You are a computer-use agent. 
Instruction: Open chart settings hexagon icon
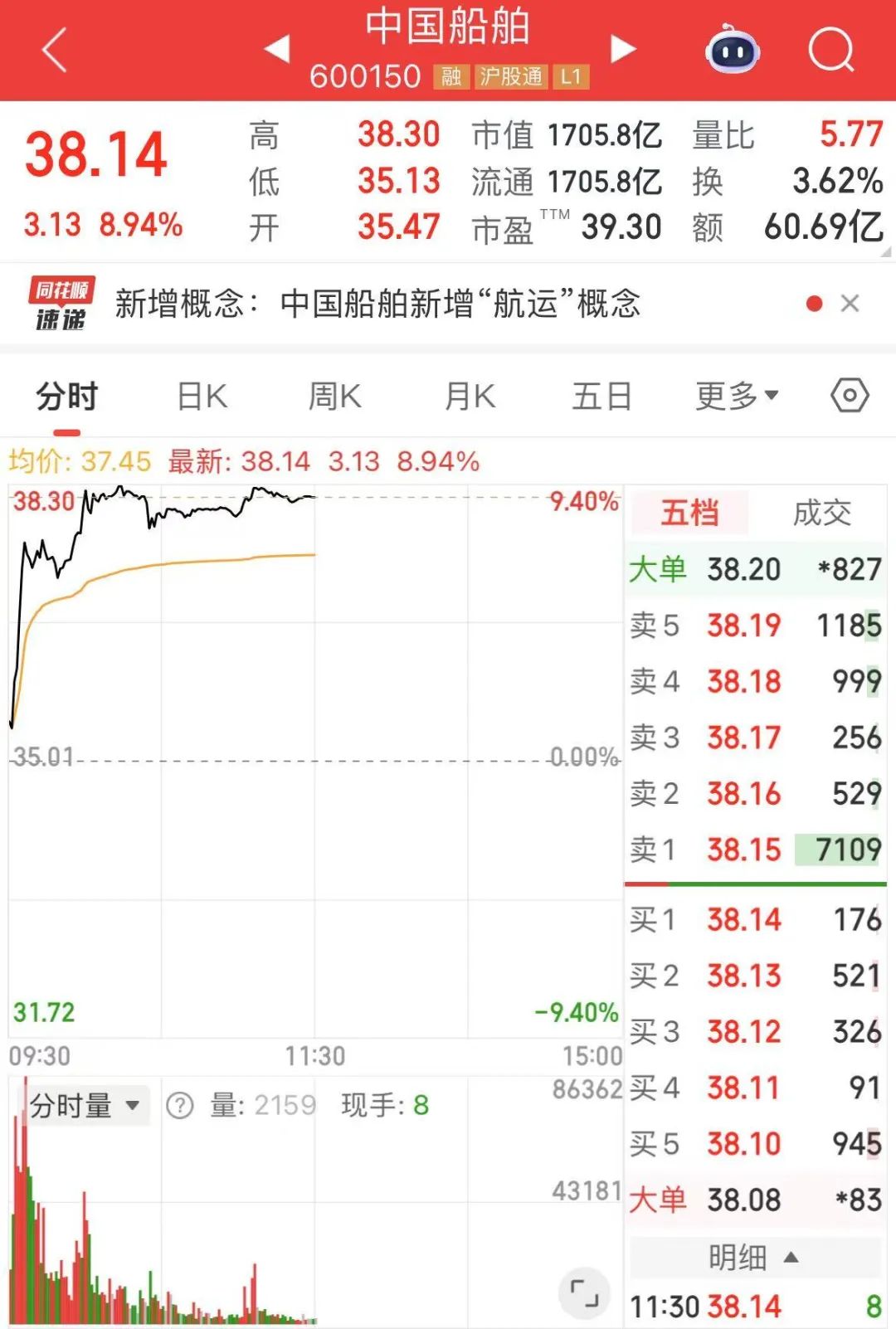pos(850,396)
